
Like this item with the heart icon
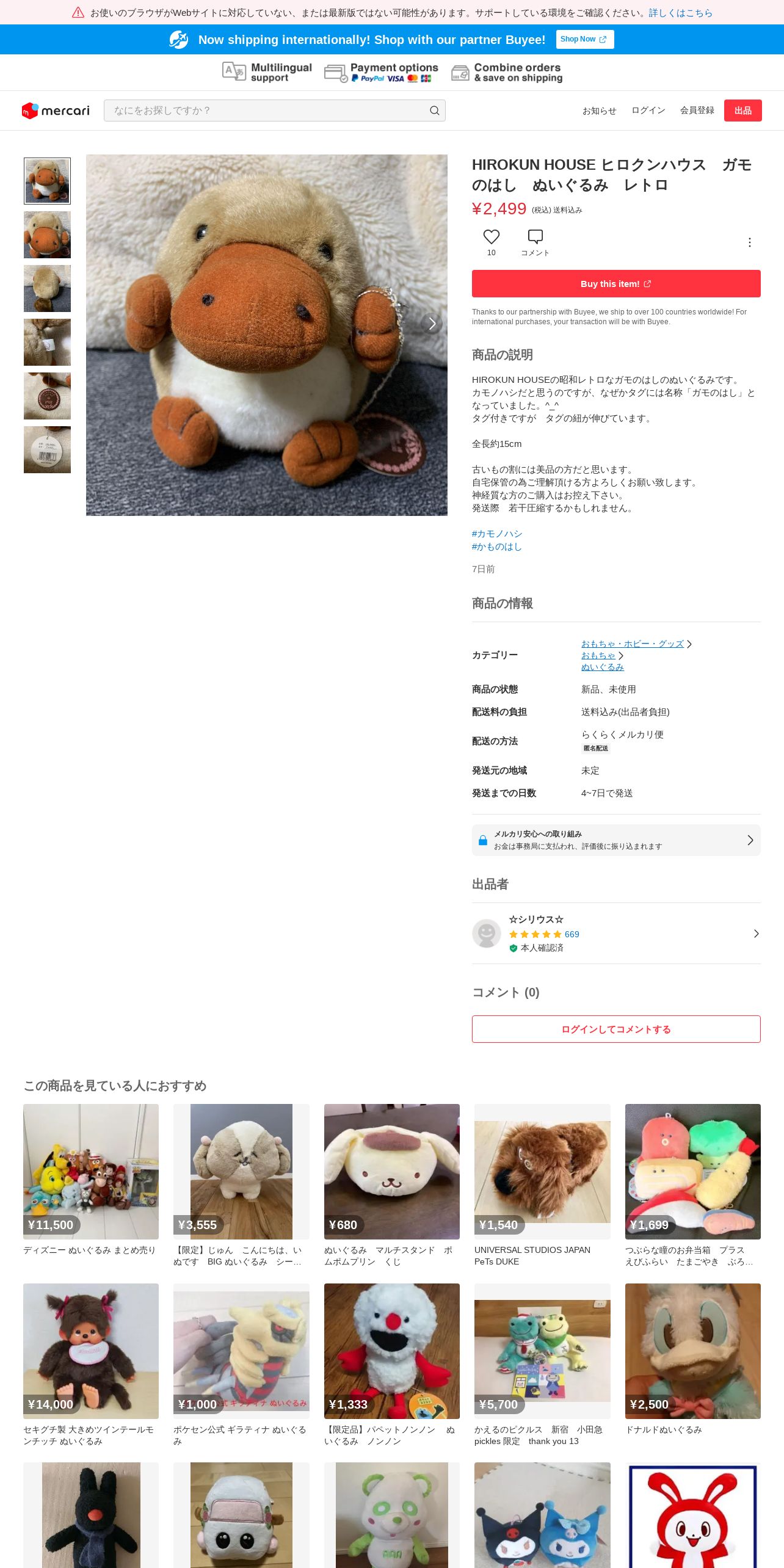tap(491, 237)
